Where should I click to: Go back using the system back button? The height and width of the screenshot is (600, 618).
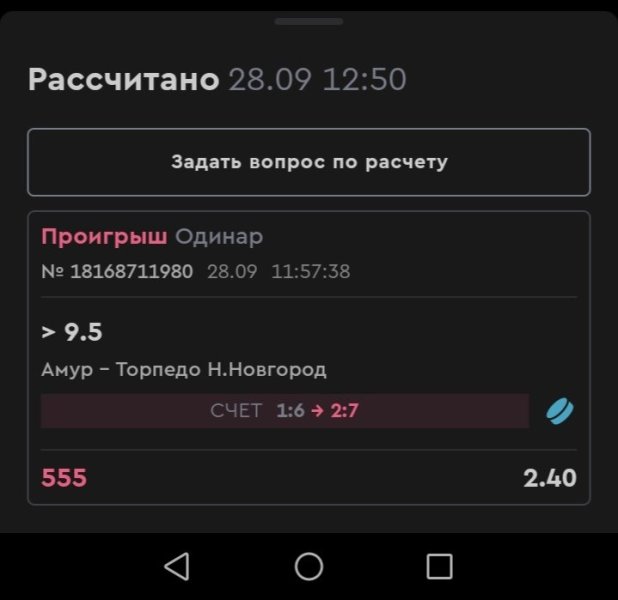(x=177, y=567)
